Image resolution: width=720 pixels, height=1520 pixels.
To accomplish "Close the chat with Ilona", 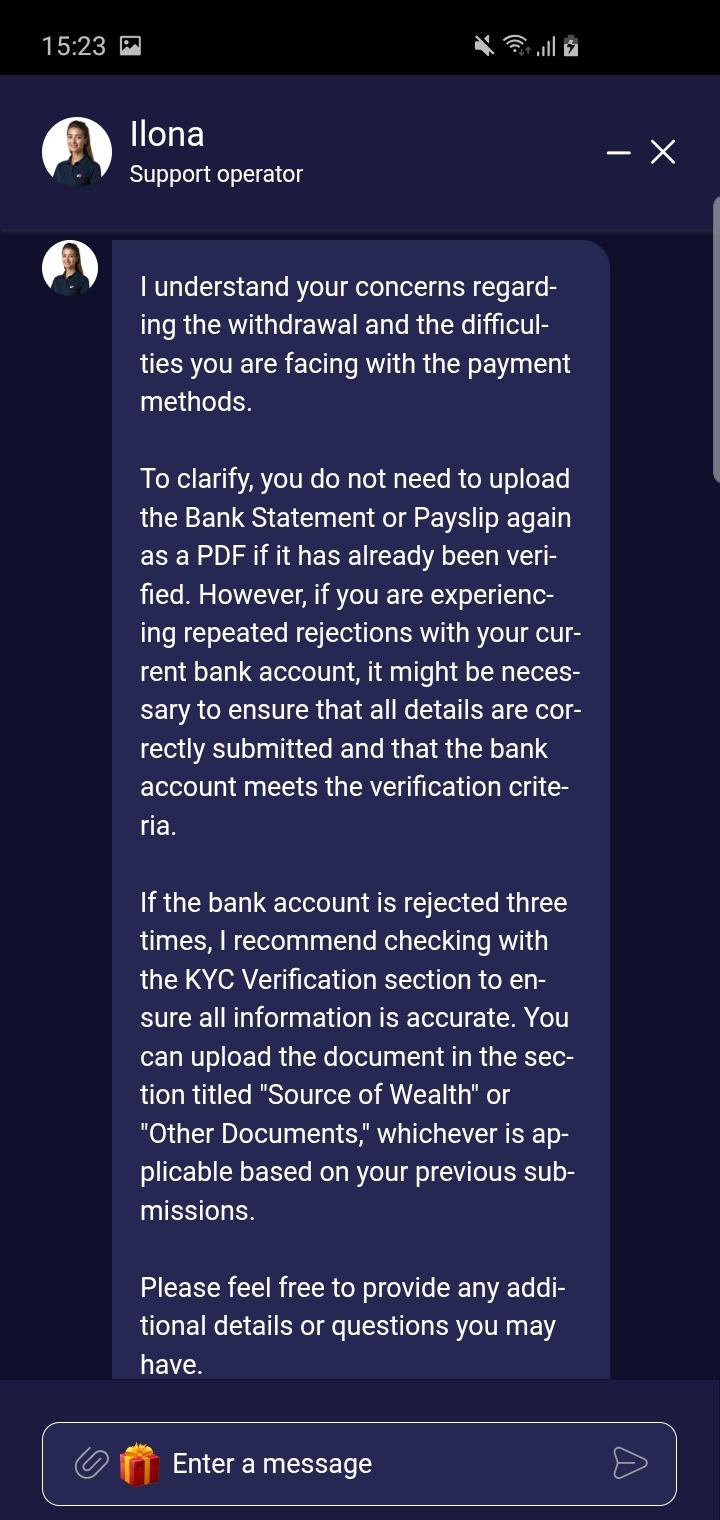I will tap(663, 152).
